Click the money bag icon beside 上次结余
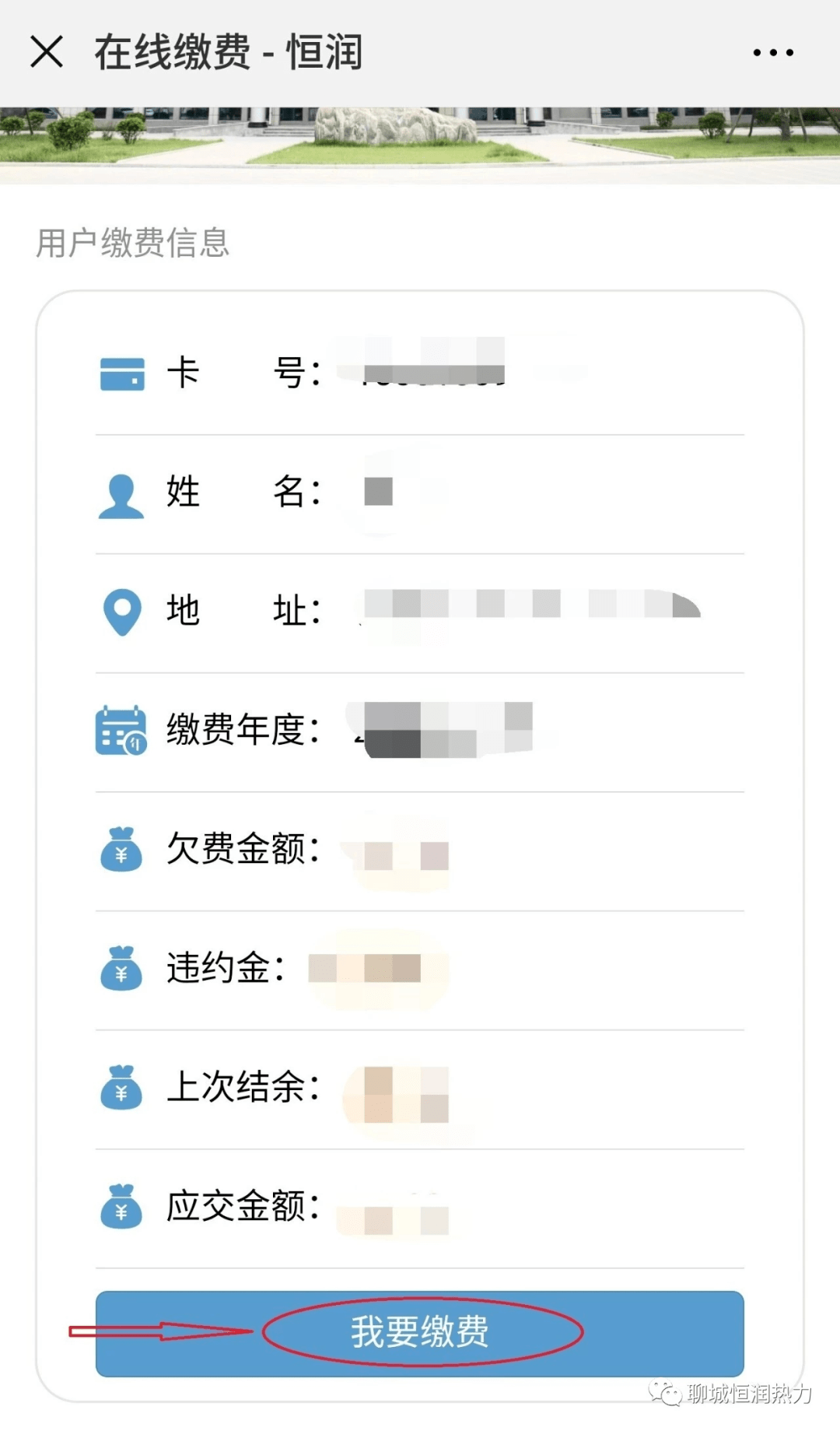840x1431 pixels. pos(121,1087)
